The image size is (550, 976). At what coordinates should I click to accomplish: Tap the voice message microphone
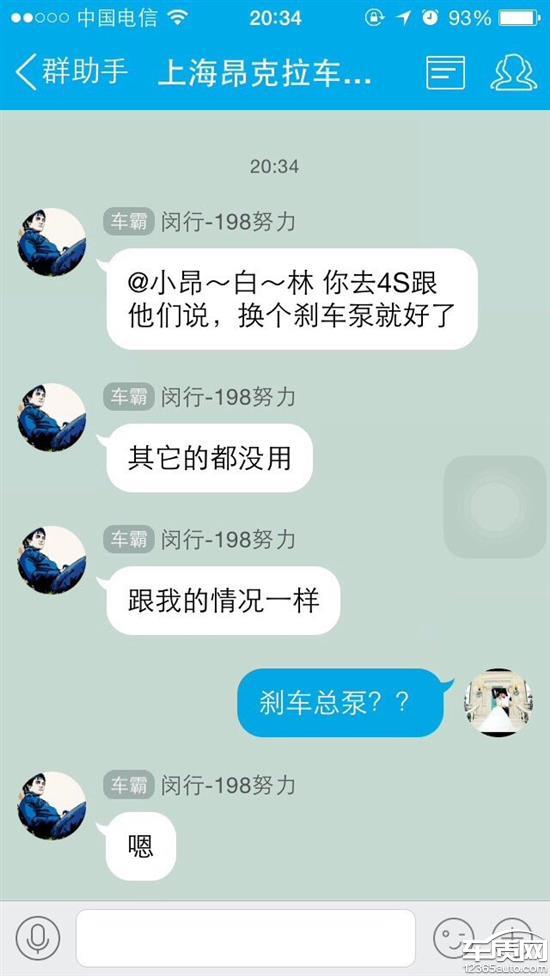pyautogui.click(x=38, y=938)
